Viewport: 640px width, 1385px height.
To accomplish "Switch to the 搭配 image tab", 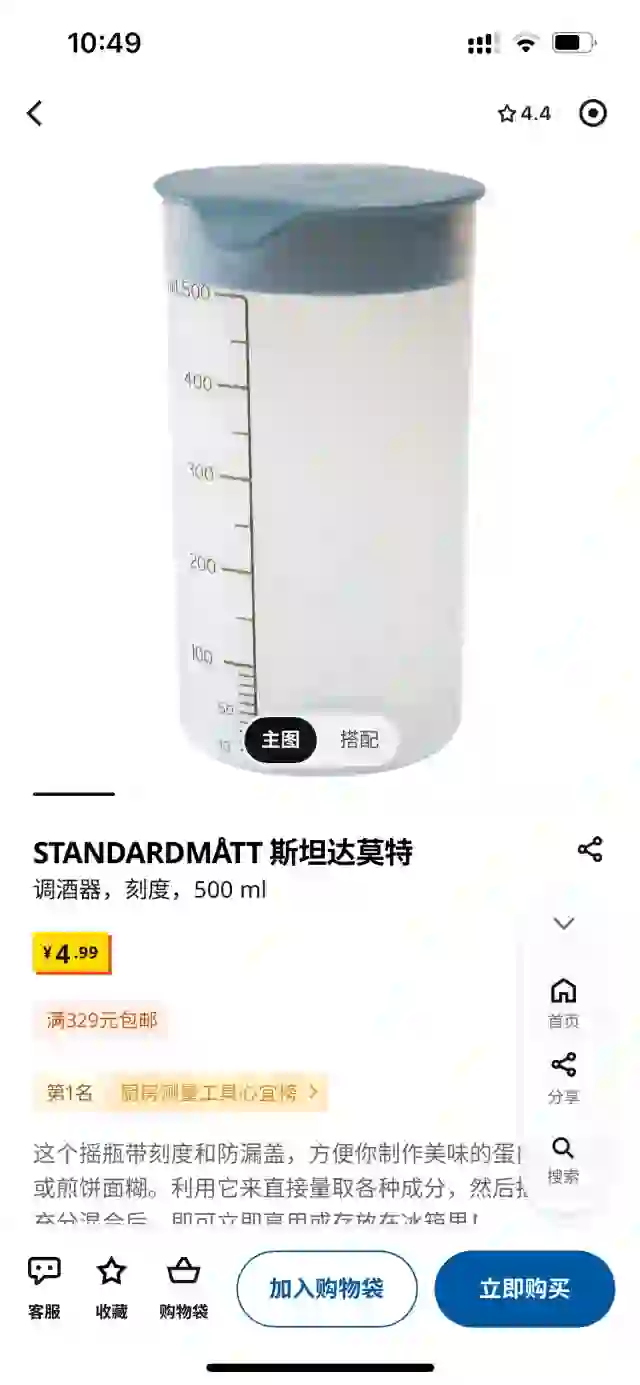I will 359,740.
